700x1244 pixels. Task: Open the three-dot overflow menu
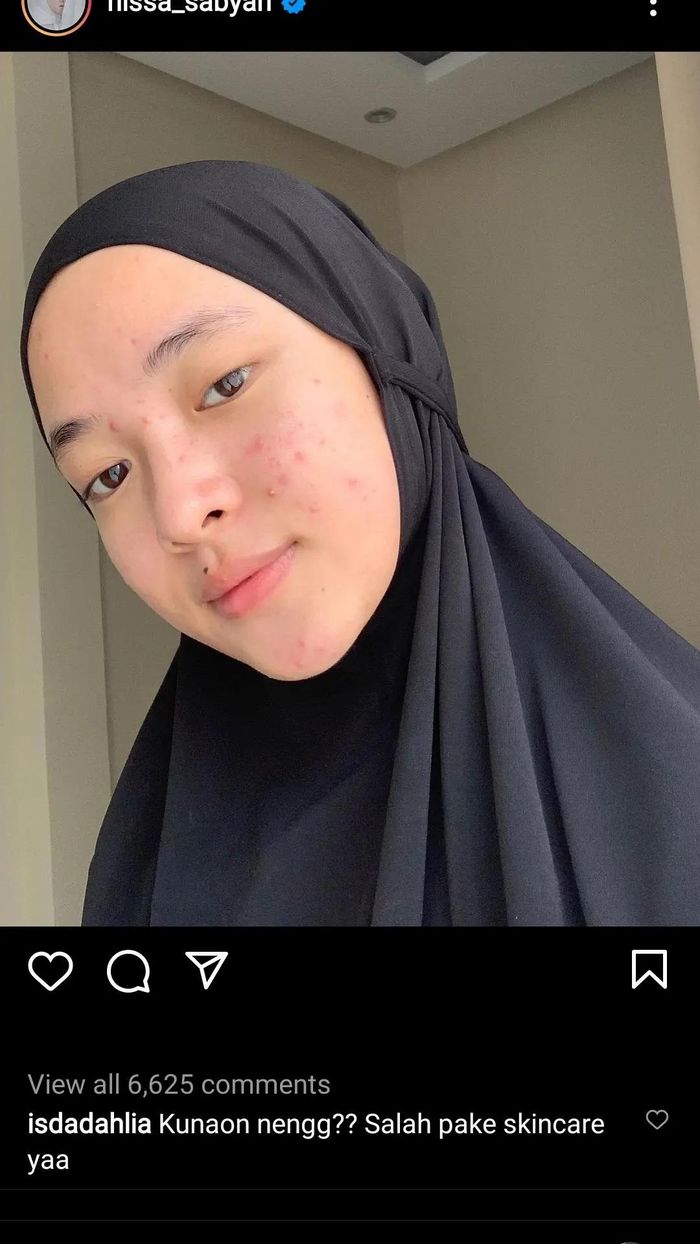[653, 8]
